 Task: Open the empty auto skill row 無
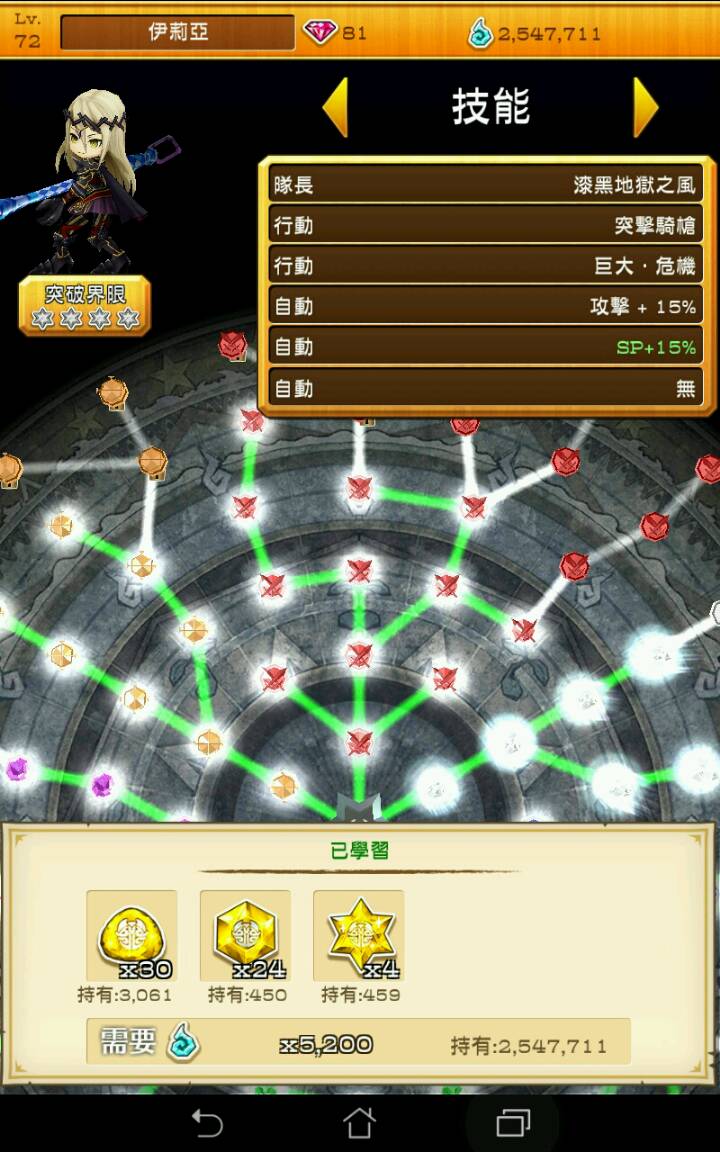[x=485, y=388]
